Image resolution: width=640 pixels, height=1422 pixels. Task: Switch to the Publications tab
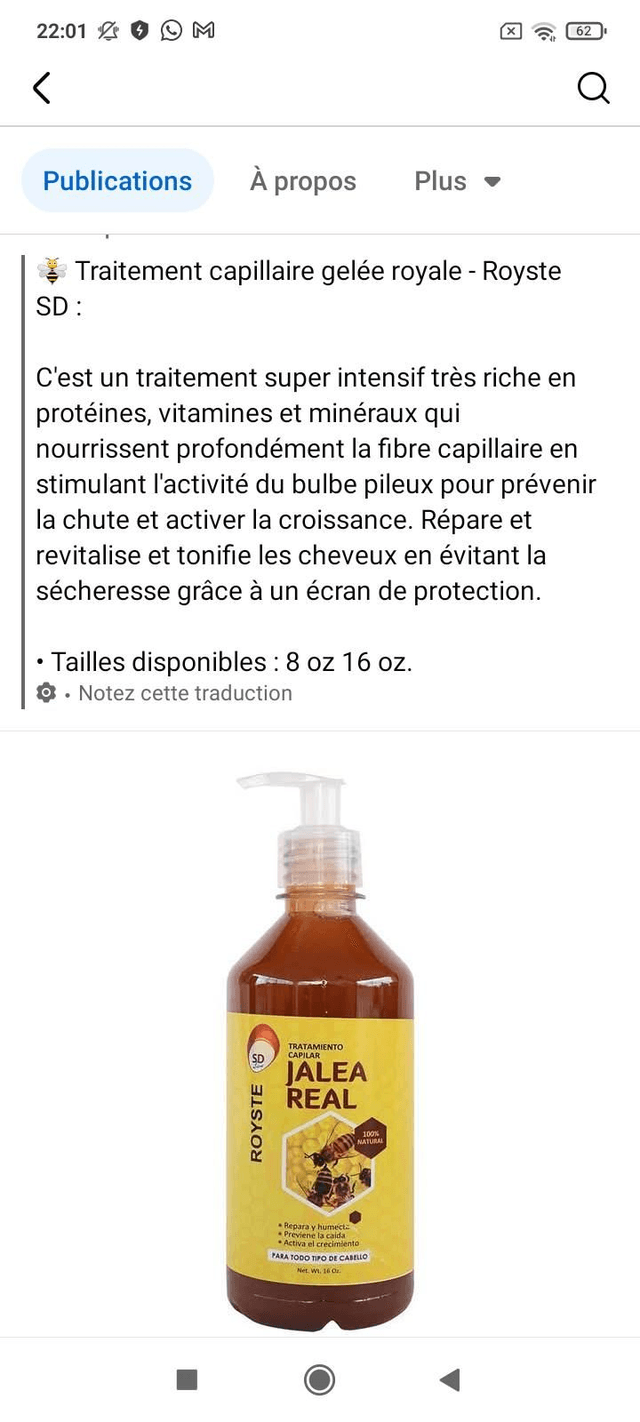pos(117,181)
